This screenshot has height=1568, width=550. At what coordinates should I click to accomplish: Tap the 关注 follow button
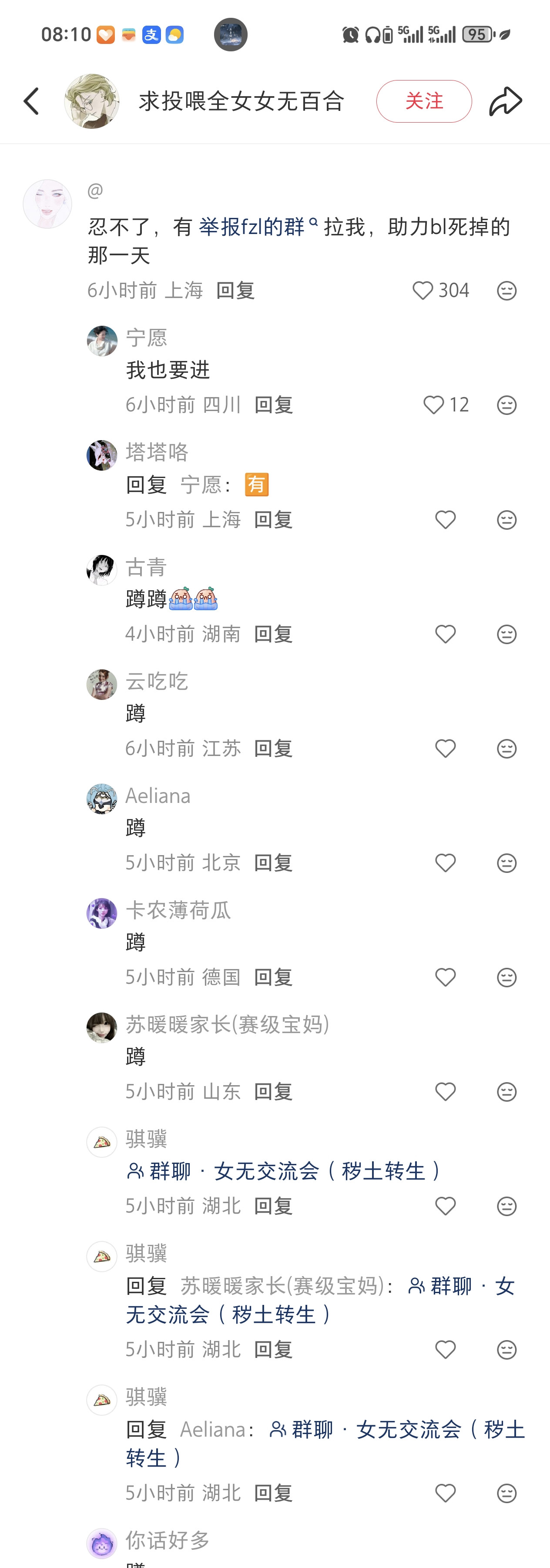[423, 101]
